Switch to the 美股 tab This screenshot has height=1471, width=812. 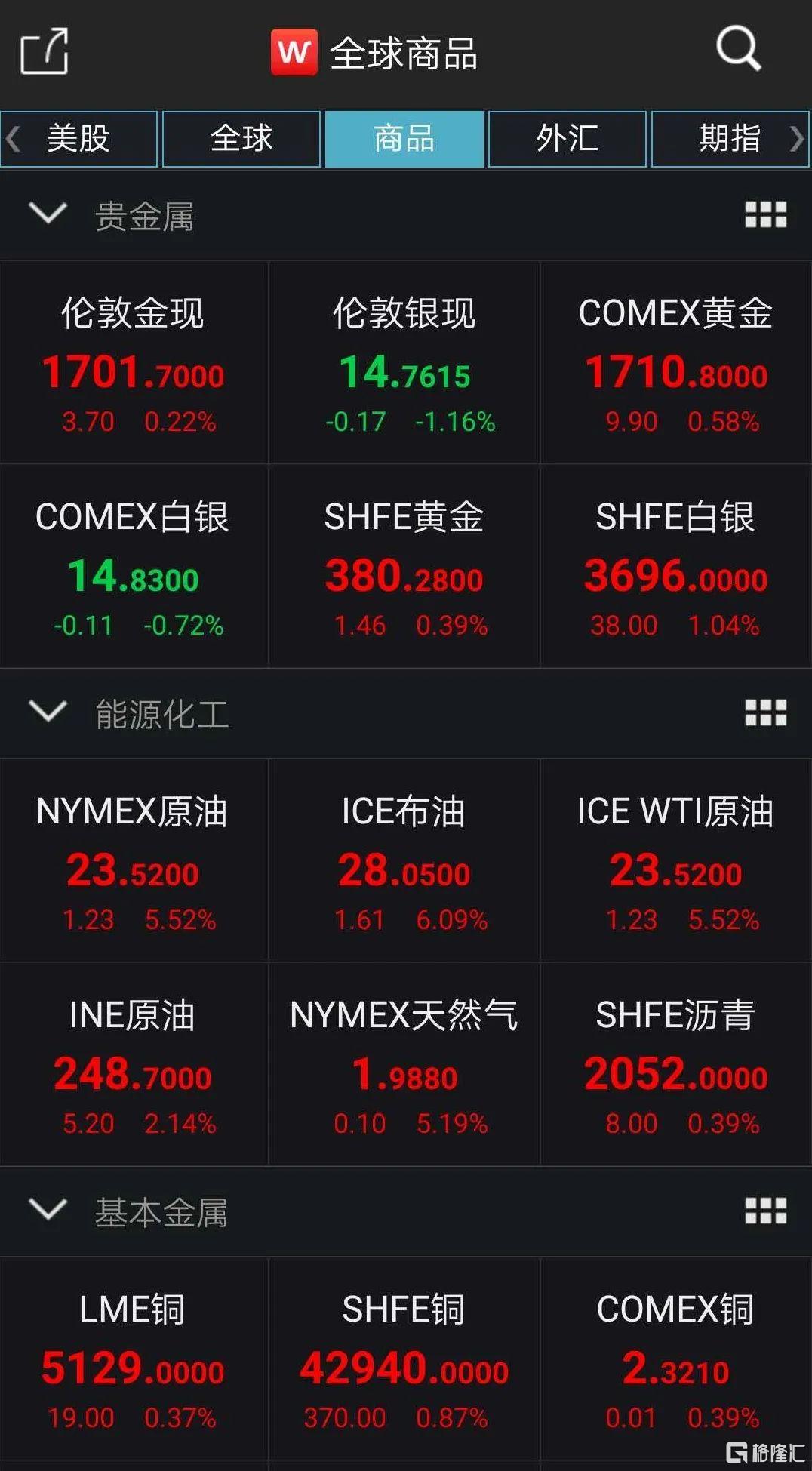click(x=79, y=139)
